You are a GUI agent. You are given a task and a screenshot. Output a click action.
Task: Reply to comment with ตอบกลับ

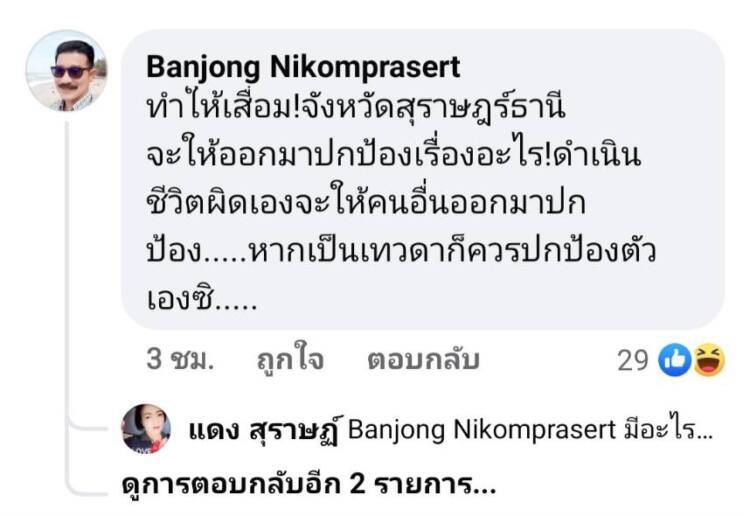pos(423,360)
